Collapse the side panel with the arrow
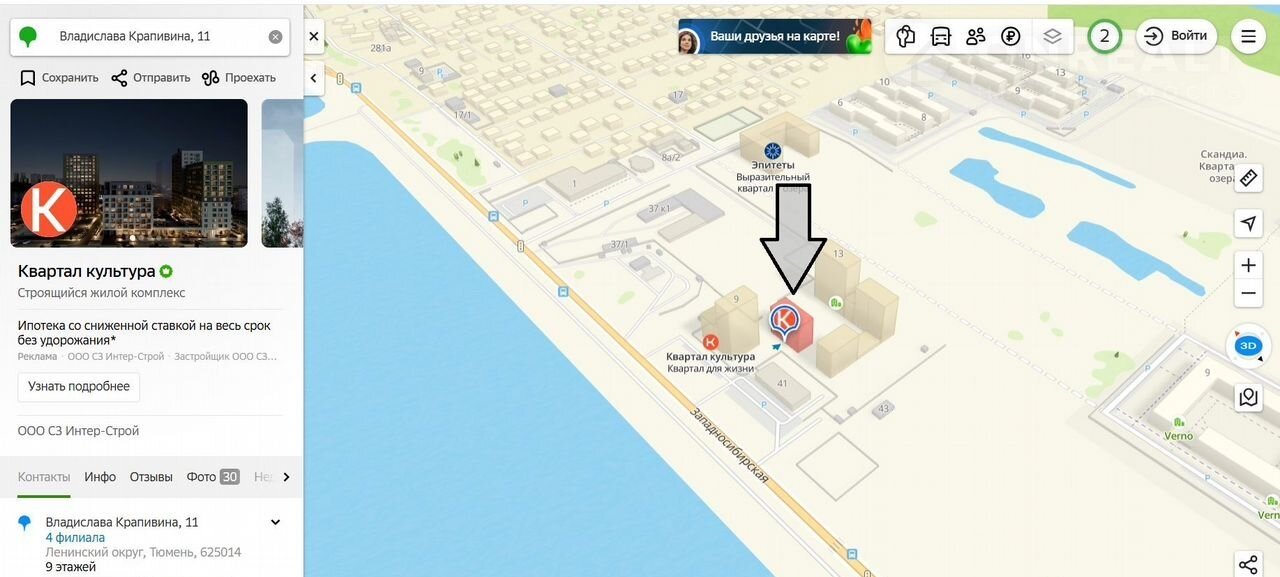 314,78
